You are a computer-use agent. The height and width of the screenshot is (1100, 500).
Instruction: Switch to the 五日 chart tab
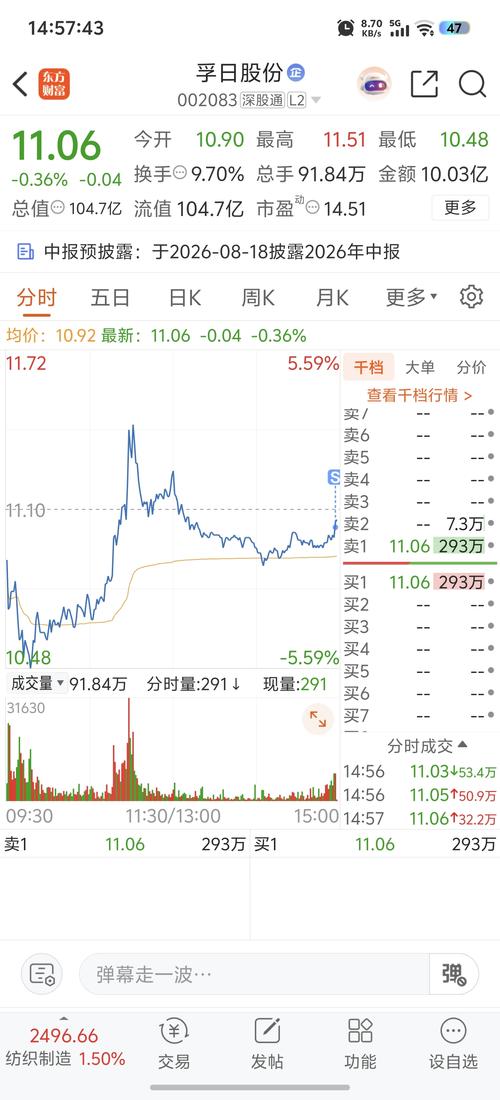pos(110,297)
